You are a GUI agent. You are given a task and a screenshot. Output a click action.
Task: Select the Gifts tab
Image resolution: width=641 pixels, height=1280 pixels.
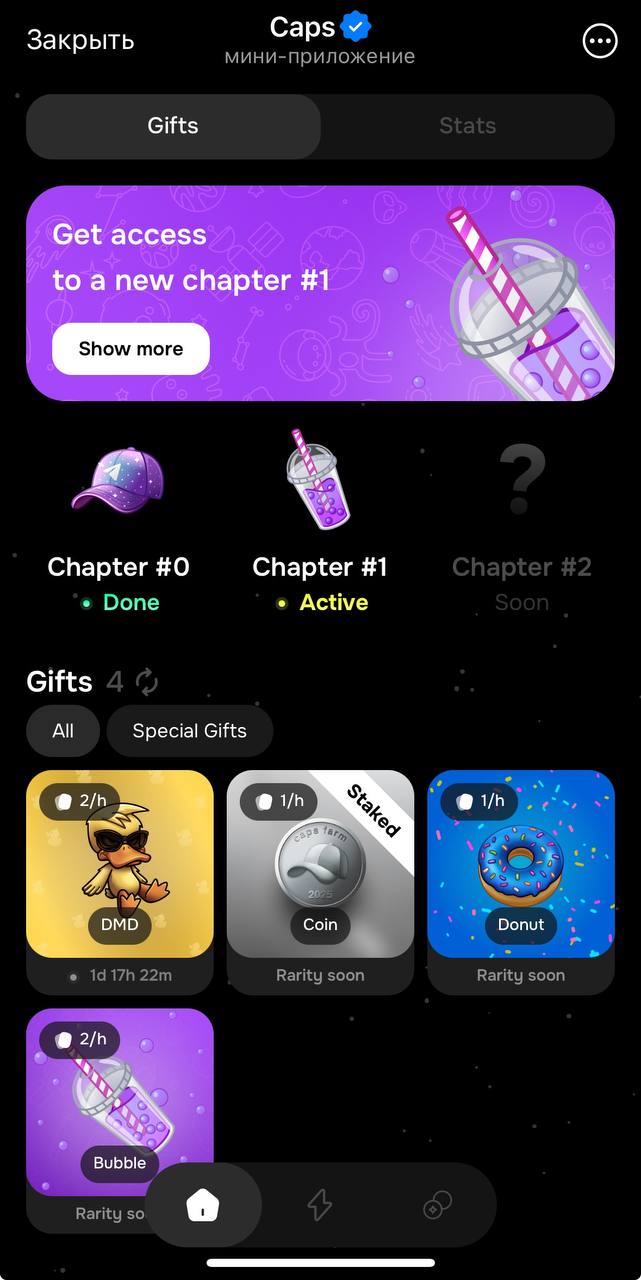[173, 126]
